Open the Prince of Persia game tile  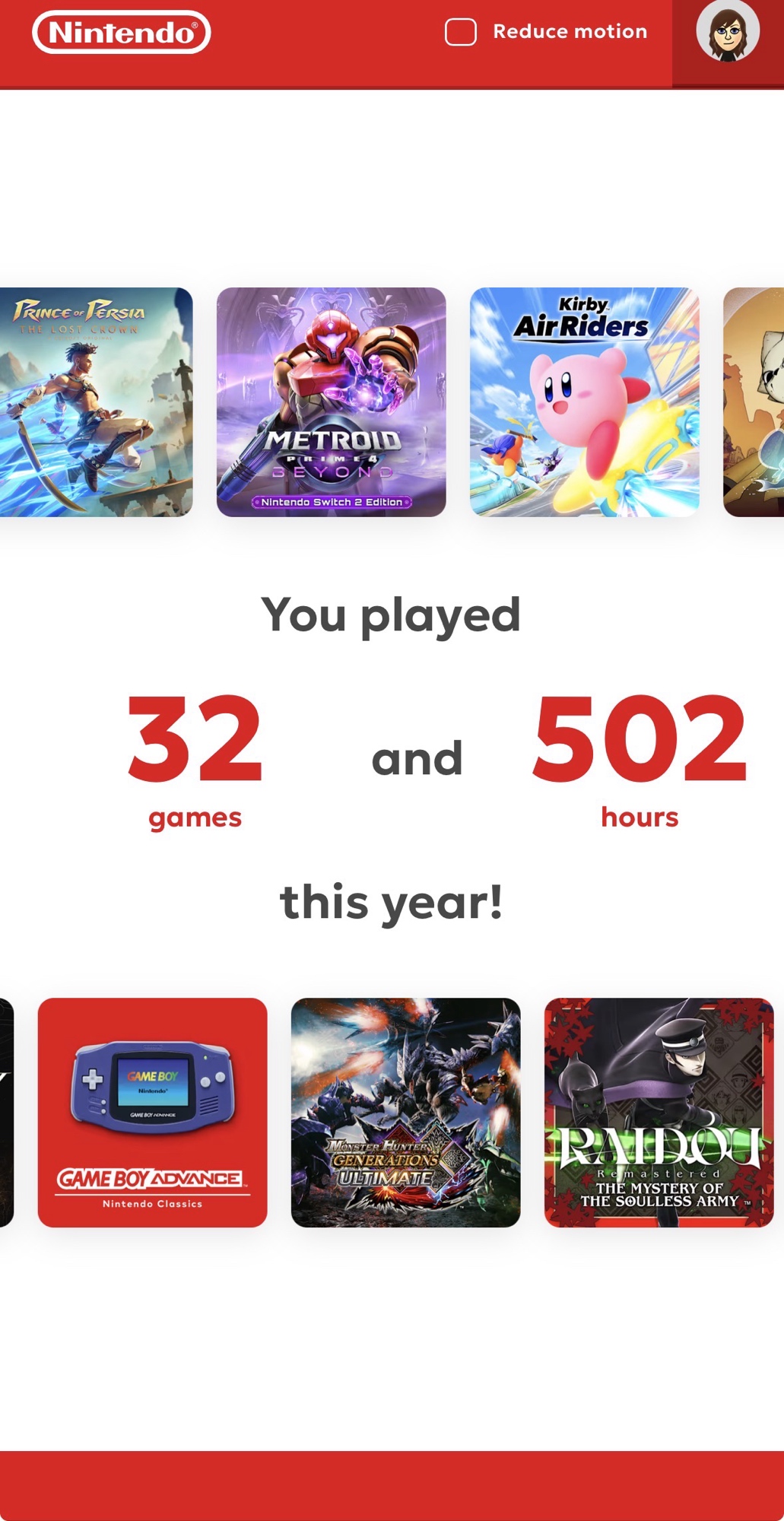point(96,402)
